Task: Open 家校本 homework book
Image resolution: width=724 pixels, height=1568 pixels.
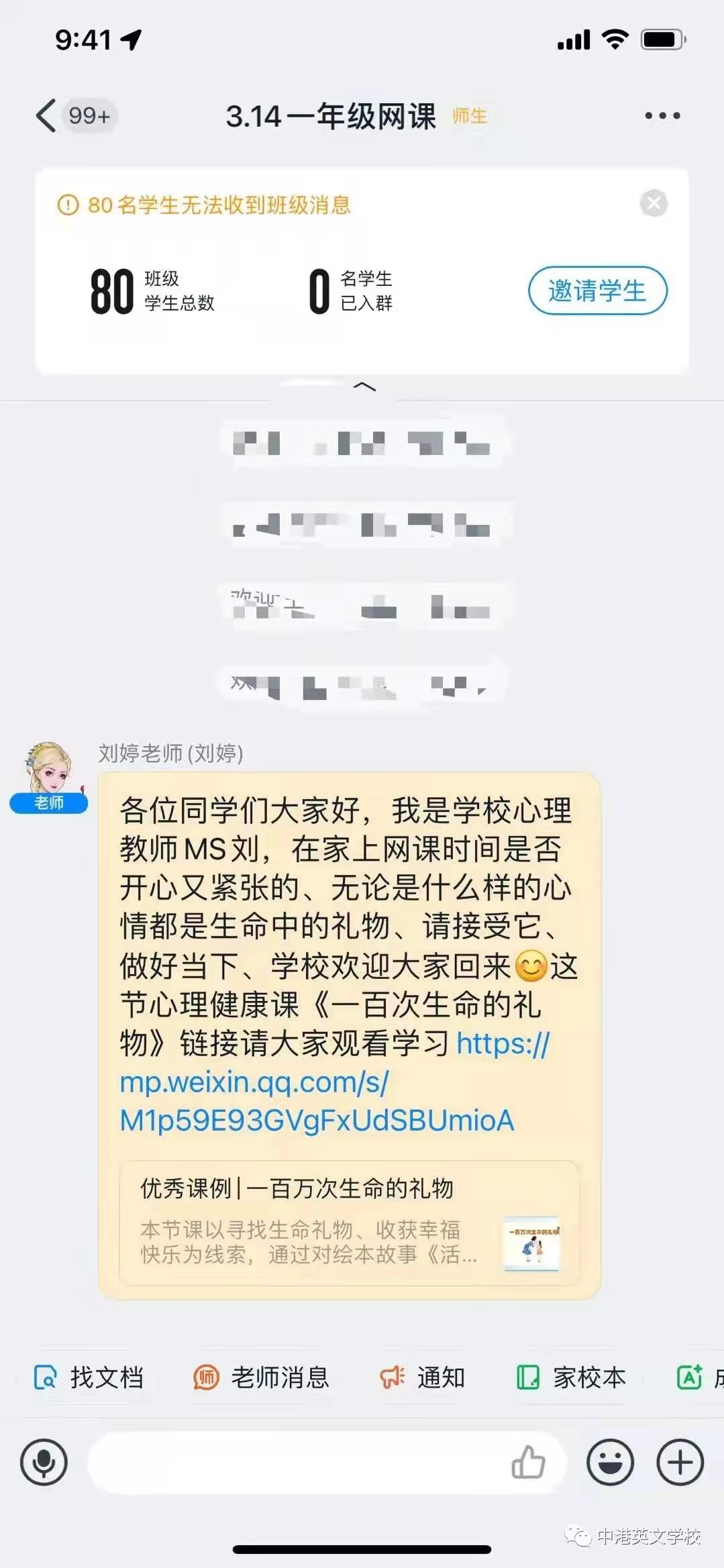Action: tap(572, 1377)
